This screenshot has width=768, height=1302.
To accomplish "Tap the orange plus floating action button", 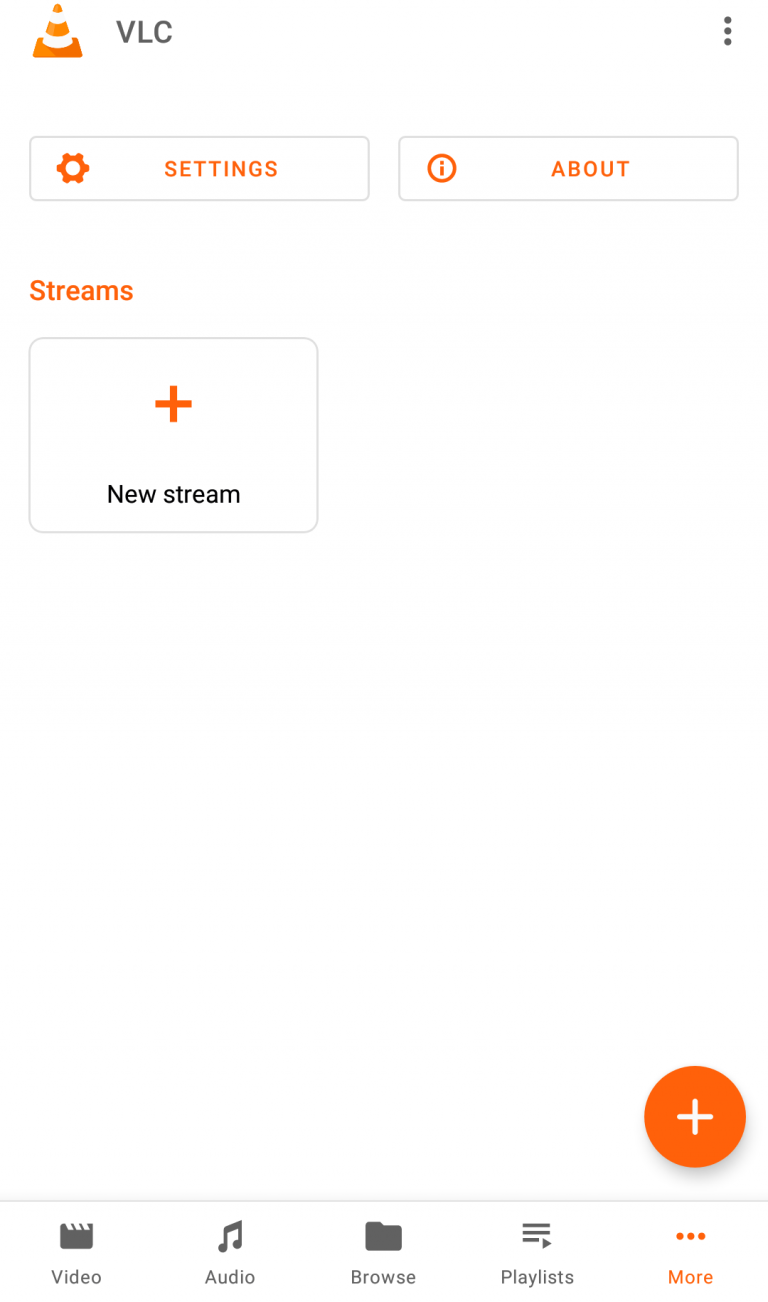I will pos(694,1117).
